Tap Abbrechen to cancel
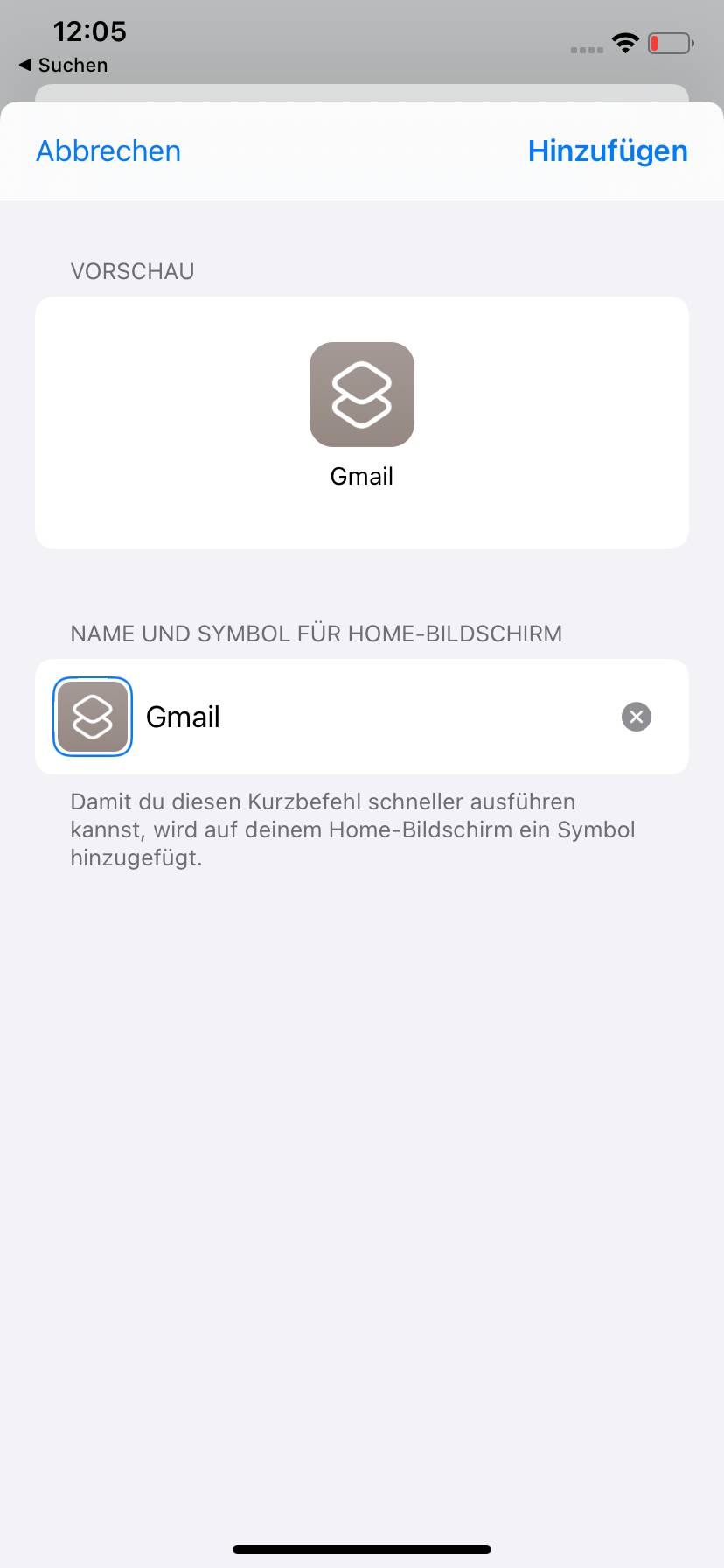 pyautogui.click(x=108, y=151)
